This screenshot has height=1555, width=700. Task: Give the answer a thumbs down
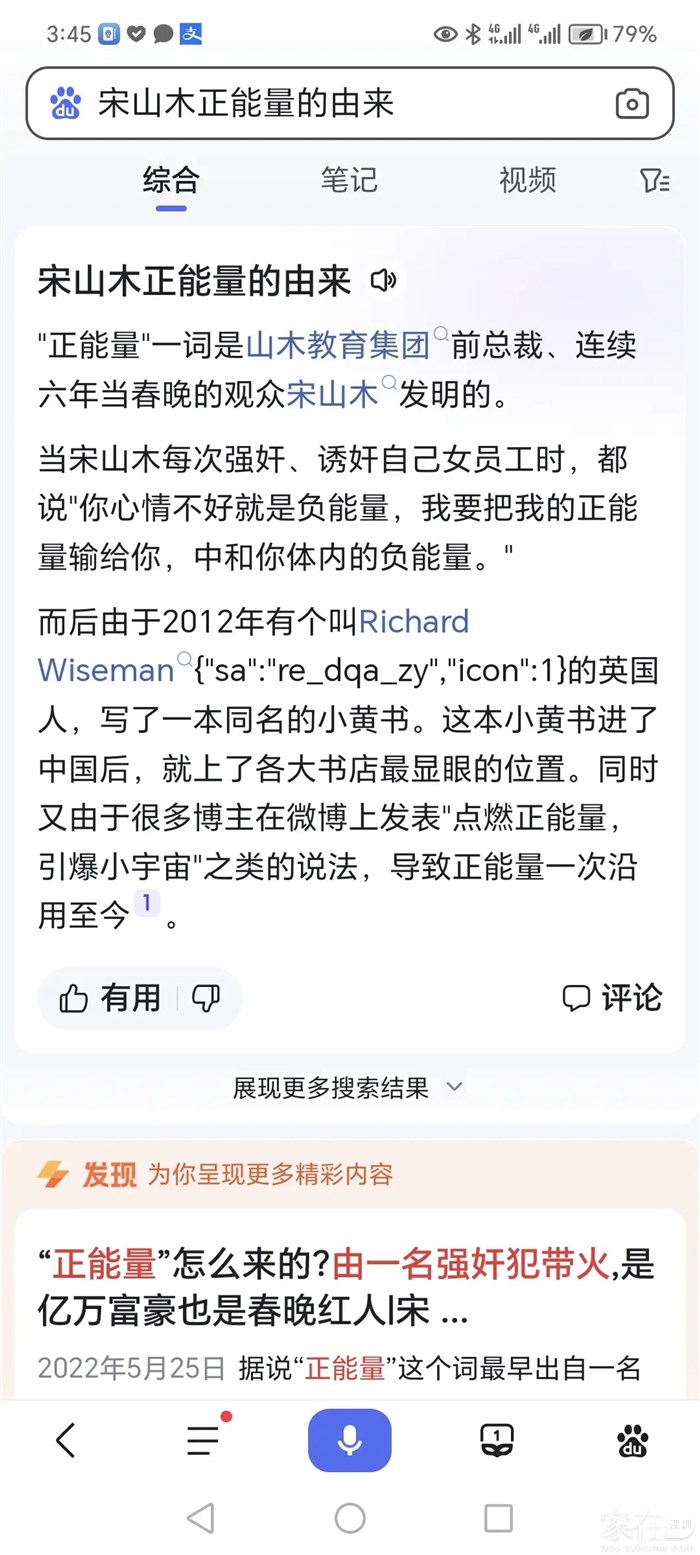206,997
